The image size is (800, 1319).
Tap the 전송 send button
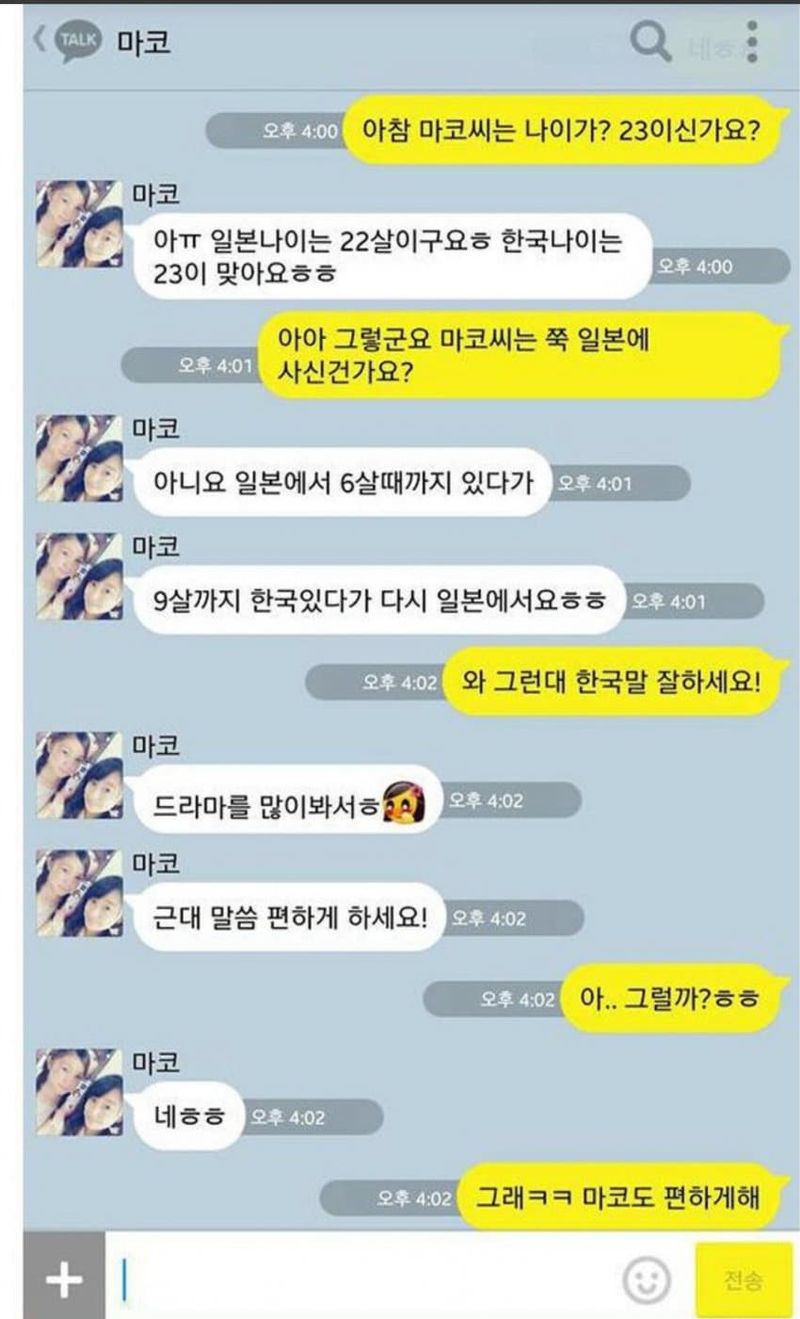[741, 1279]
